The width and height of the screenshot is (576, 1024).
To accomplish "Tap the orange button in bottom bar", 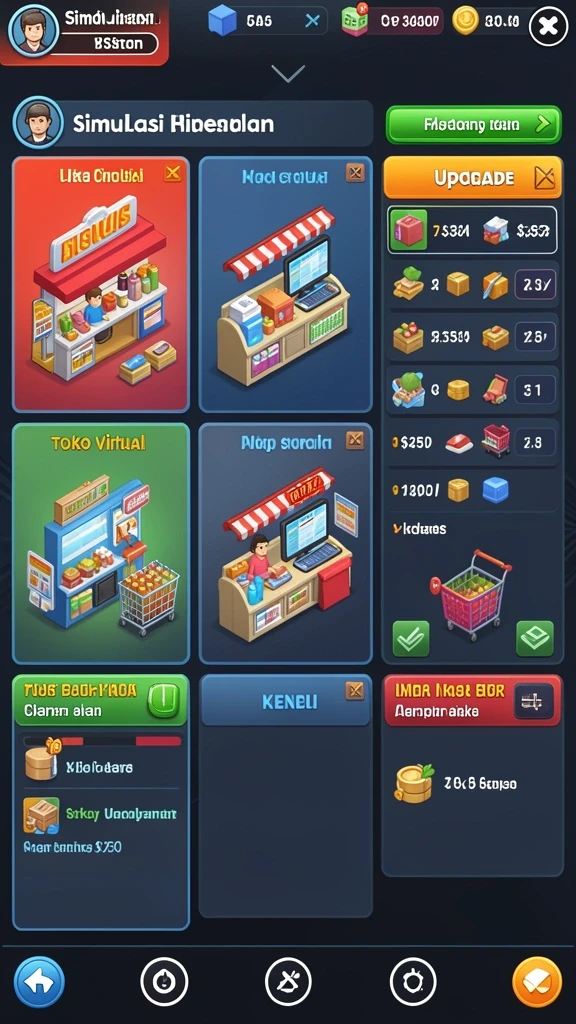I will pos(537,982).
